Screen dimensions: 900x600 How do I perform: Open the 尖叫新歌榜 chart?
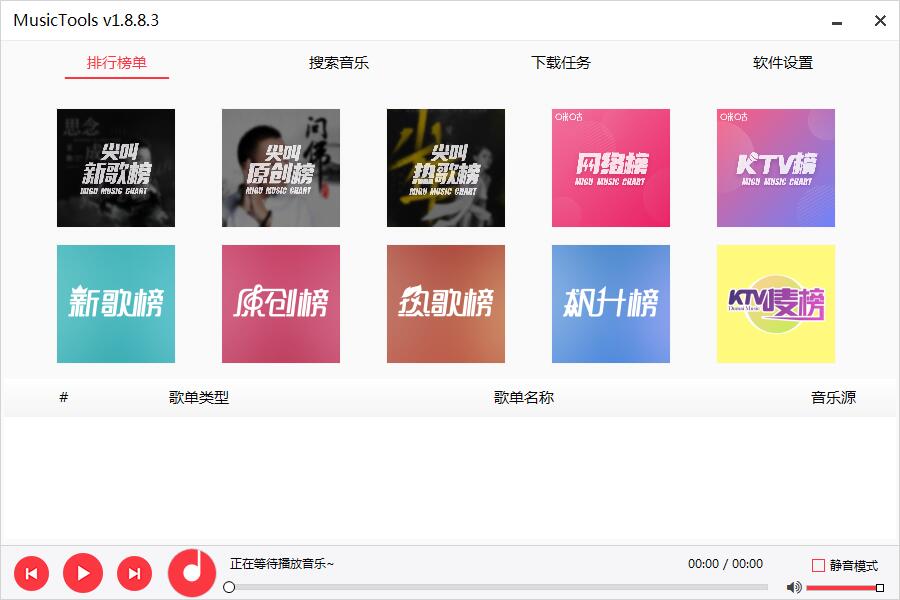(x=116, y=168)
